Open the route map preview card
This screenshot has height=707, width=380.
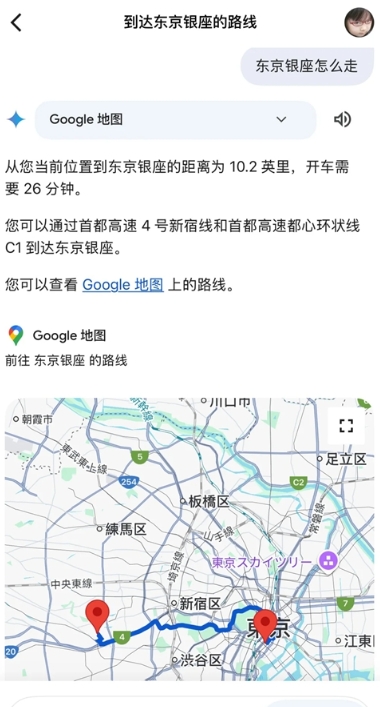pos(189,539)
